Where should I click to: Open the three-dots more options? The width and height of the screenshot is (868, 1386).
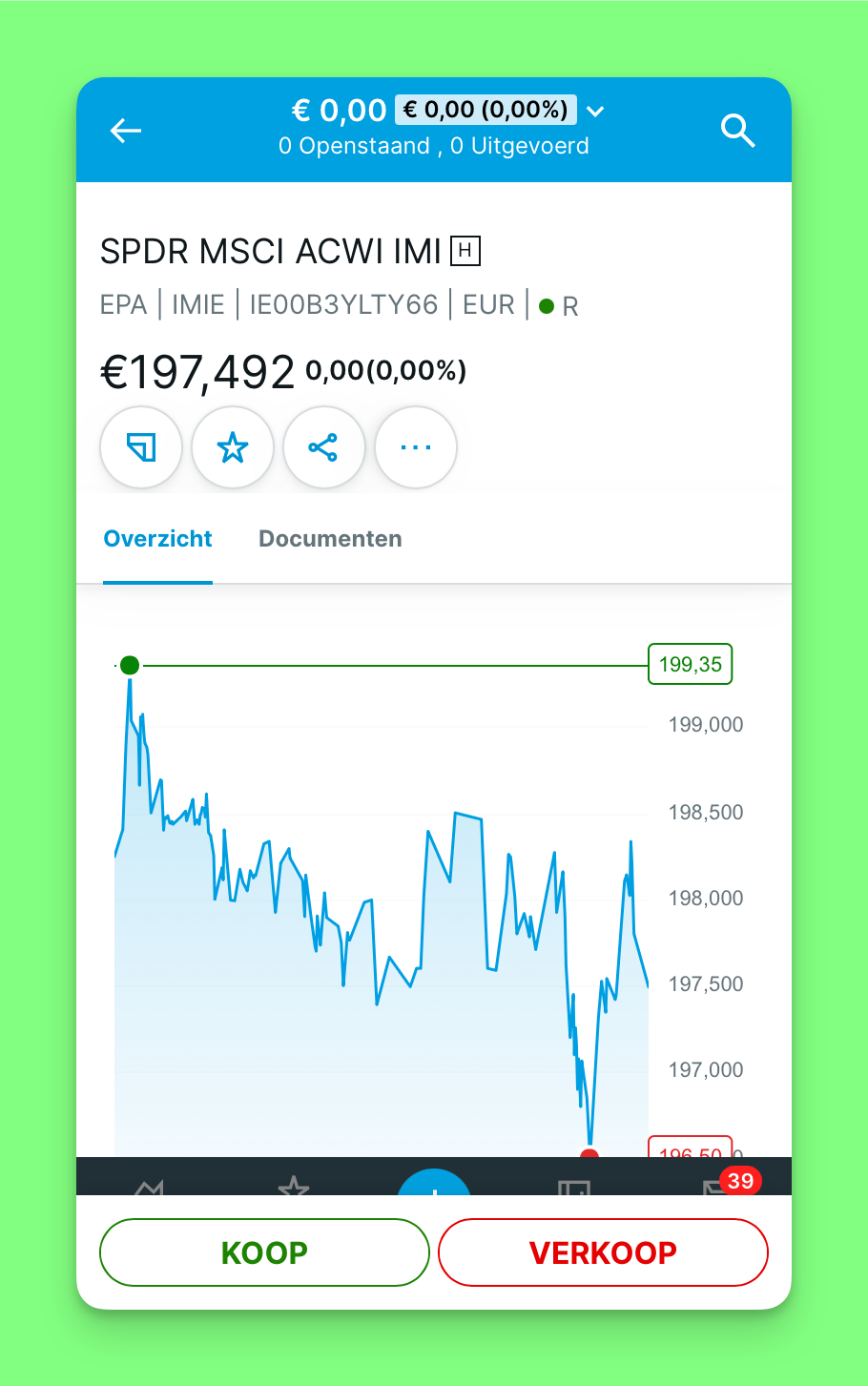[x=416, y=446]
